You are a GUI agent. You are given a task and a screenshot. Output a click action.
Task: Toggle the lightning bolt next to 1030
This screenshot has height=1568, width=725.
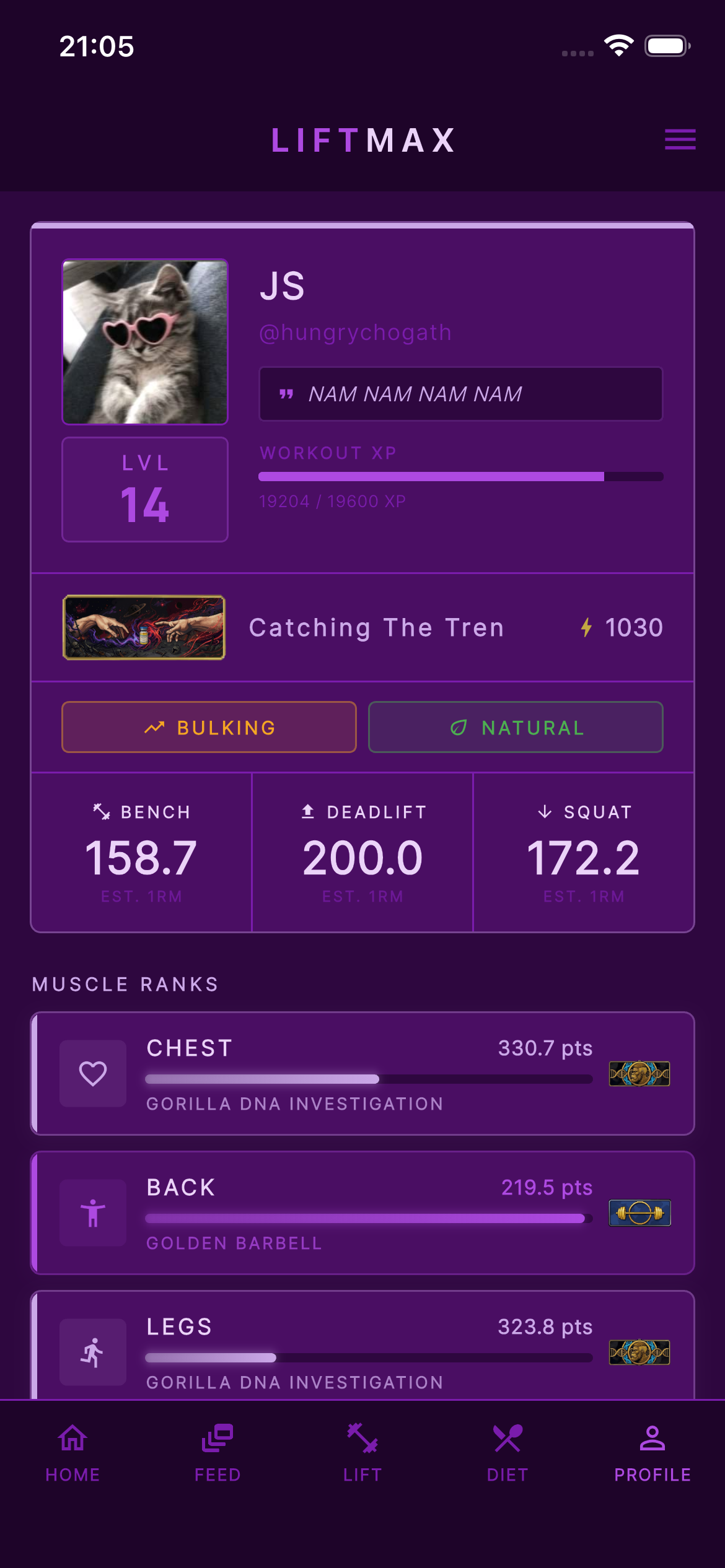tap(587, 627)
